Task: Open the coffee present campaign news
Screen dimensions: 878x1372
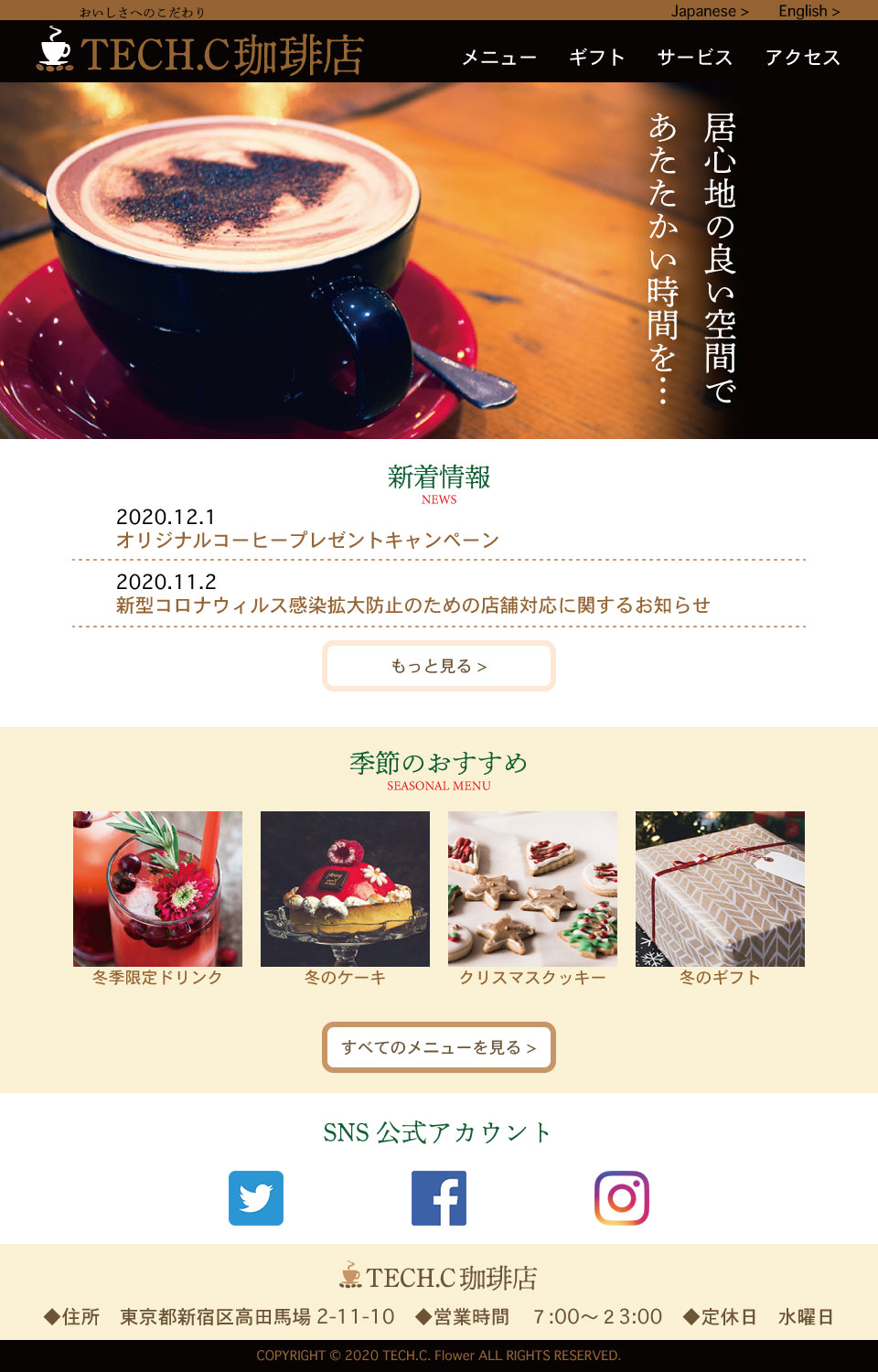Action: tap(307, 541)
